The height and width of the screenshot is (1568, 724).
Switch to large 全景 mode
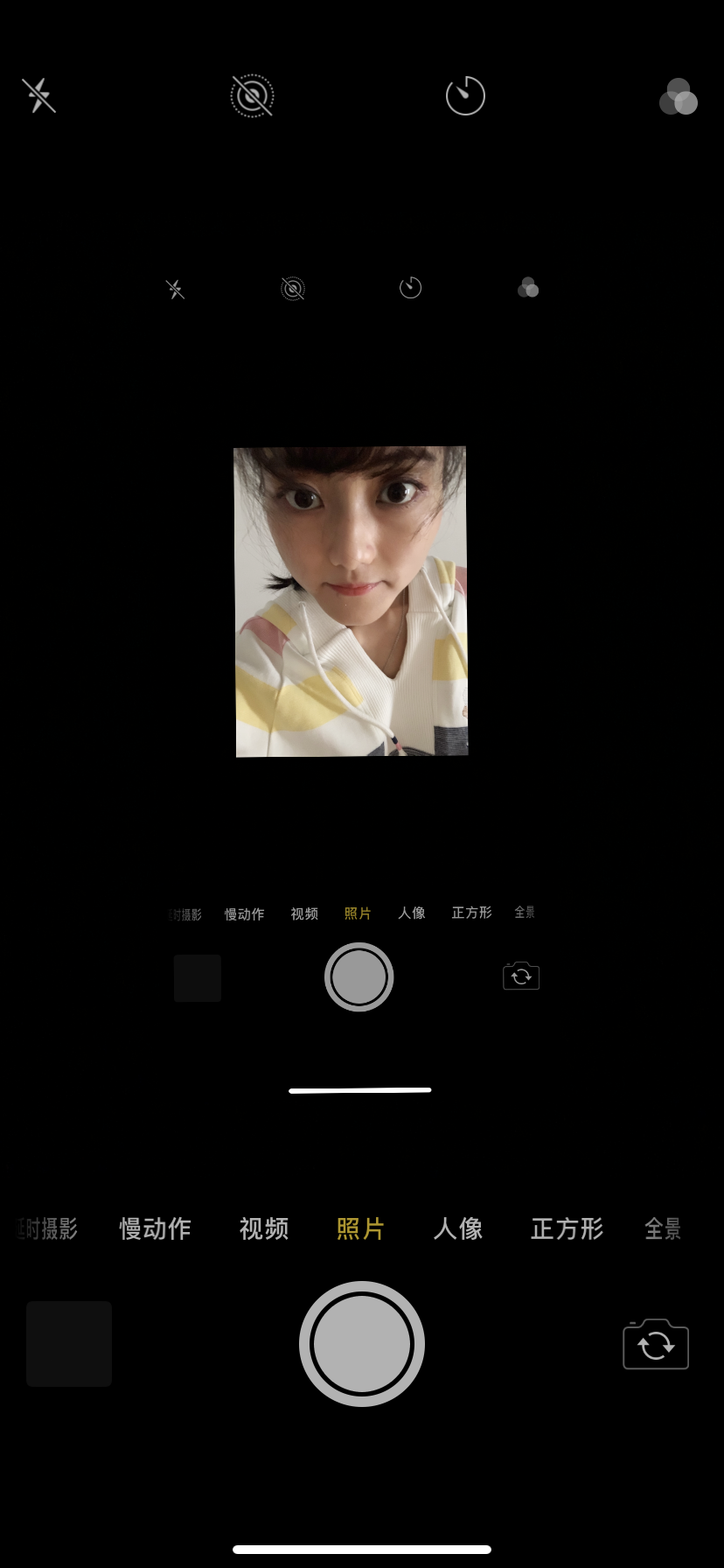(663, 1228)
